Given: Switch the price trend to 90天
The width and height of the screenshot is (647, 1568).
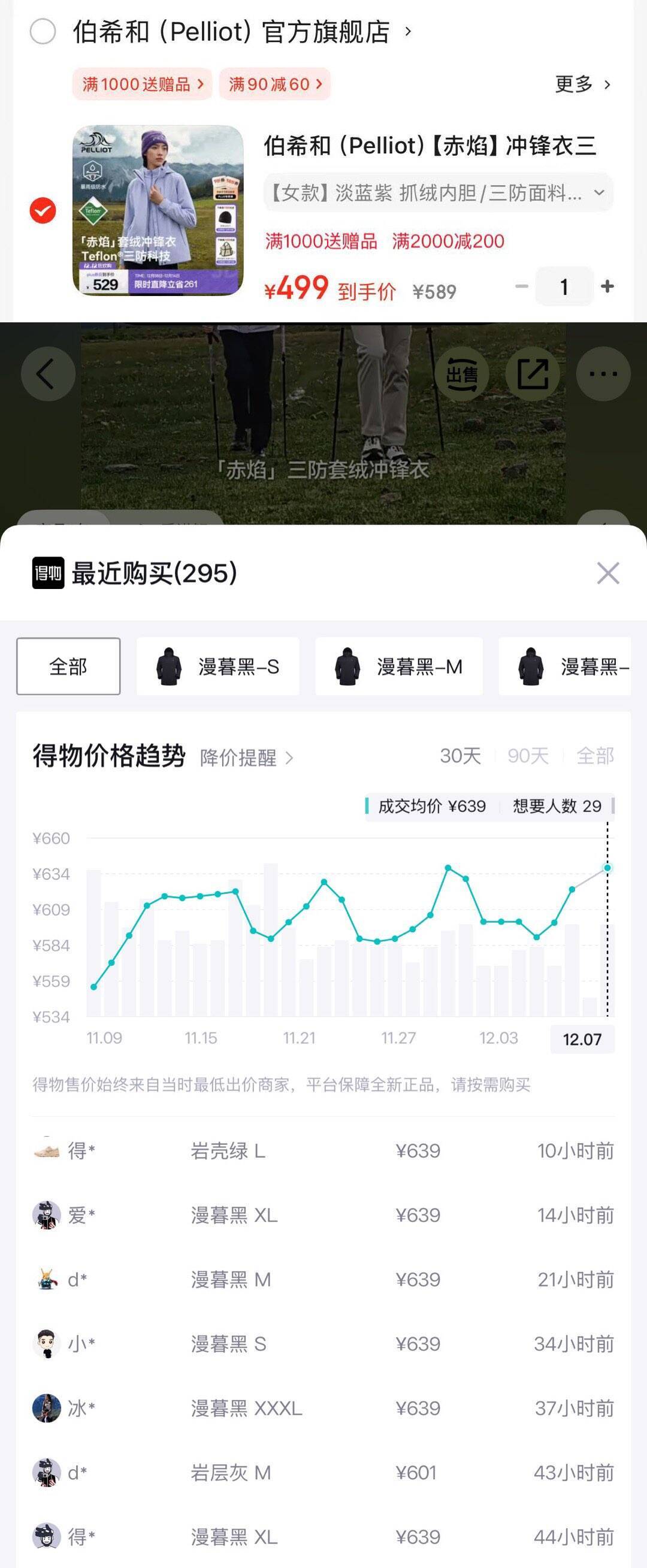Looking at the screenshot, I should coord(528,756).
